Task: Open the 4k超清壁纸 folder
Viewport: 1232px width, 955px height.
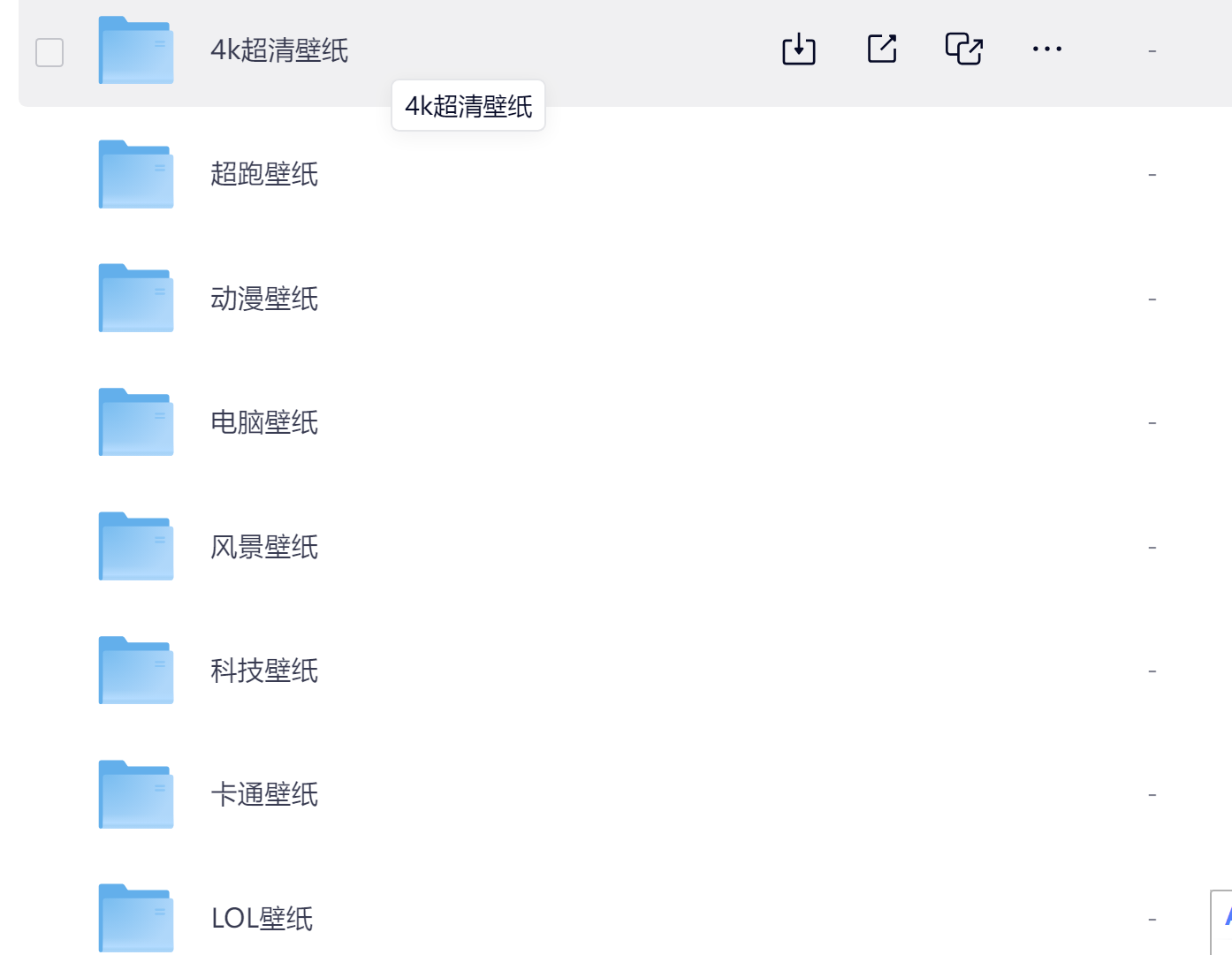Action: tap(279, 50)
